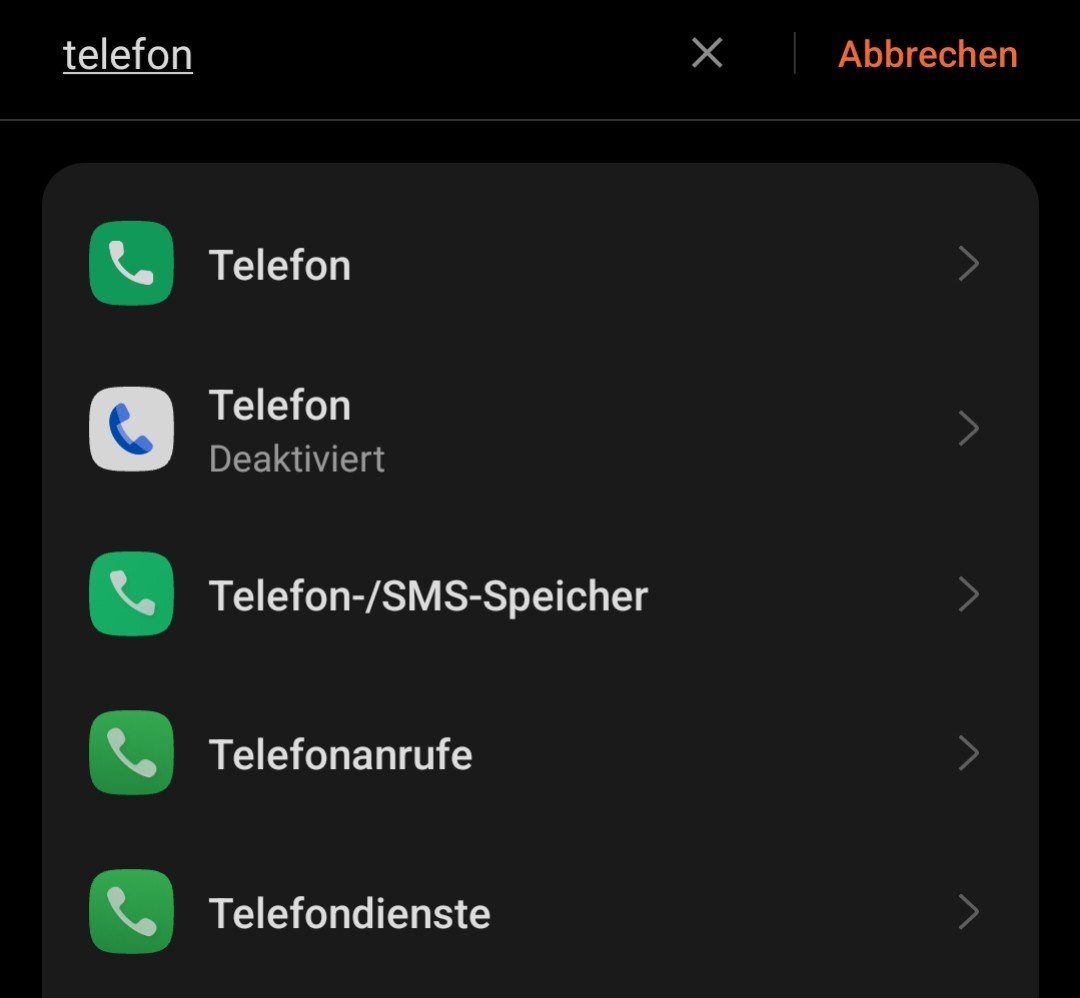Clear the search text with the X icon
The height and width of the screenshot is (998, 1080).
[x=707, y=54]
